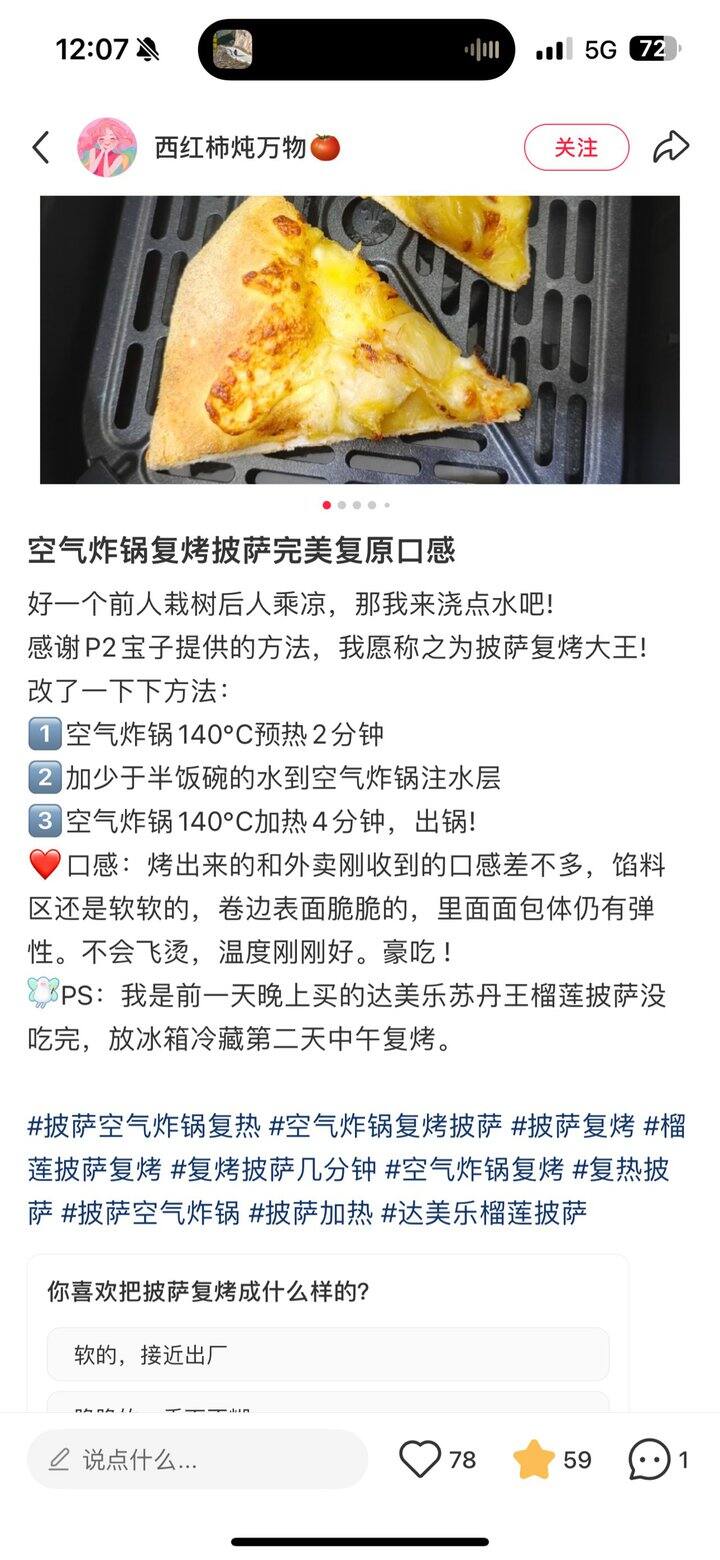This screenshot has width=720, height=1560.
Task: Toggle the star to unfavorite this post
Action: [x=534, y=1460]
